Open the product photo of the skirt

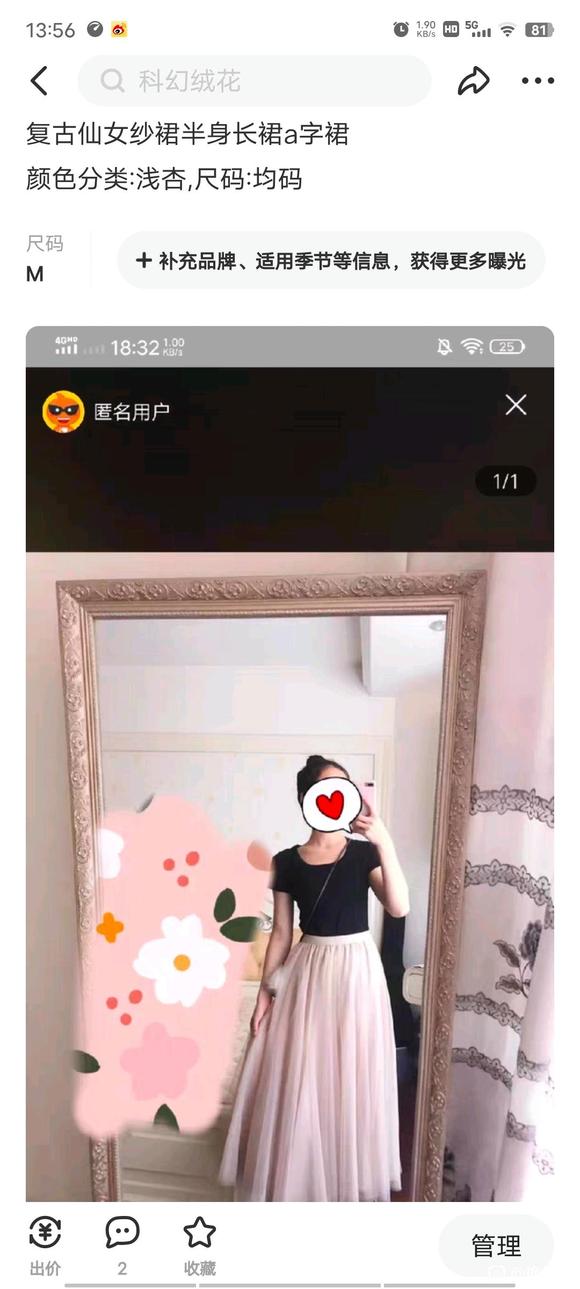(x=290, y=764)
